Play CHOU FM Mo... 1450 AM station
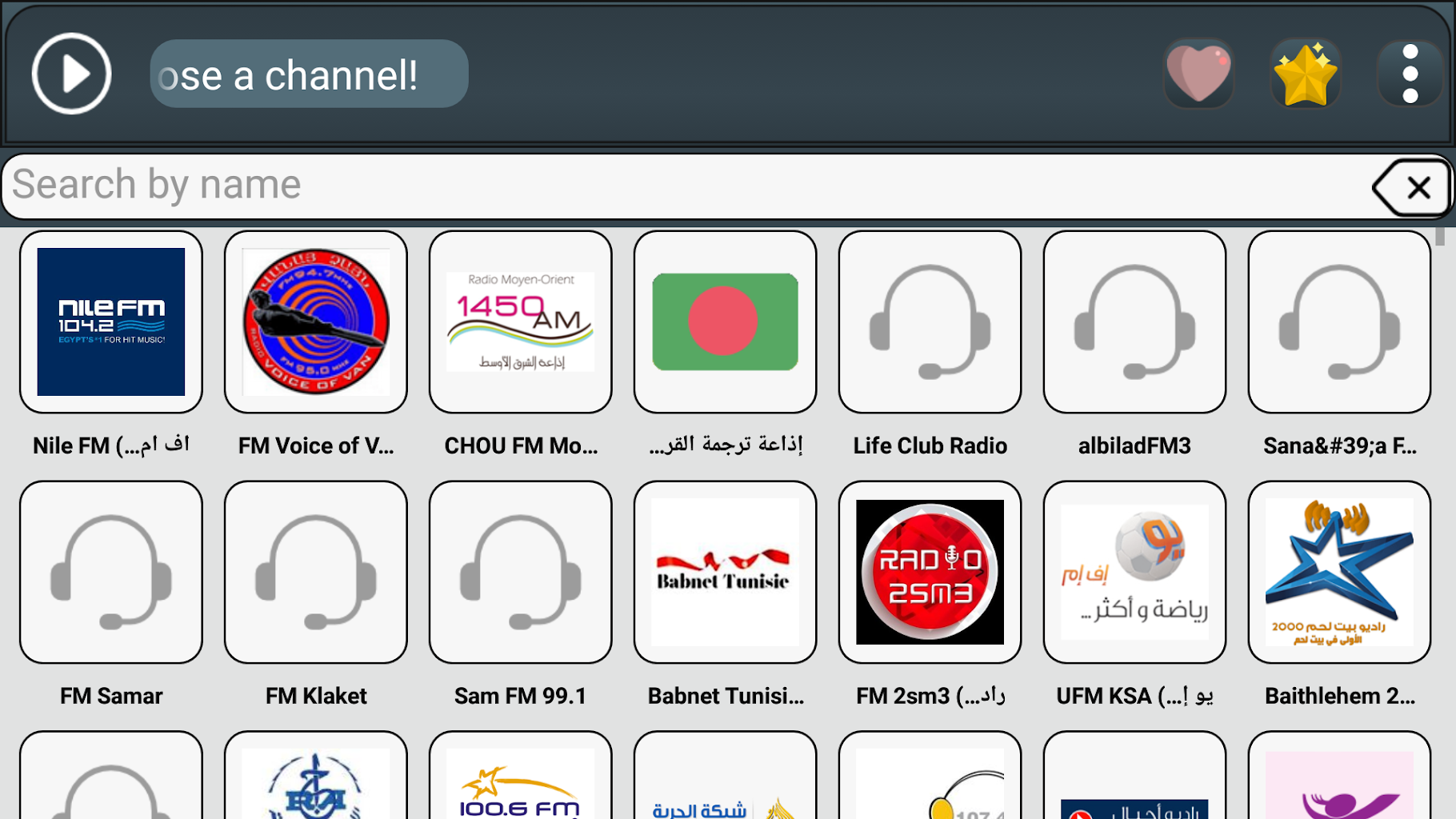This screenshot has height=819, width=1456. click(x=521, y=322)
